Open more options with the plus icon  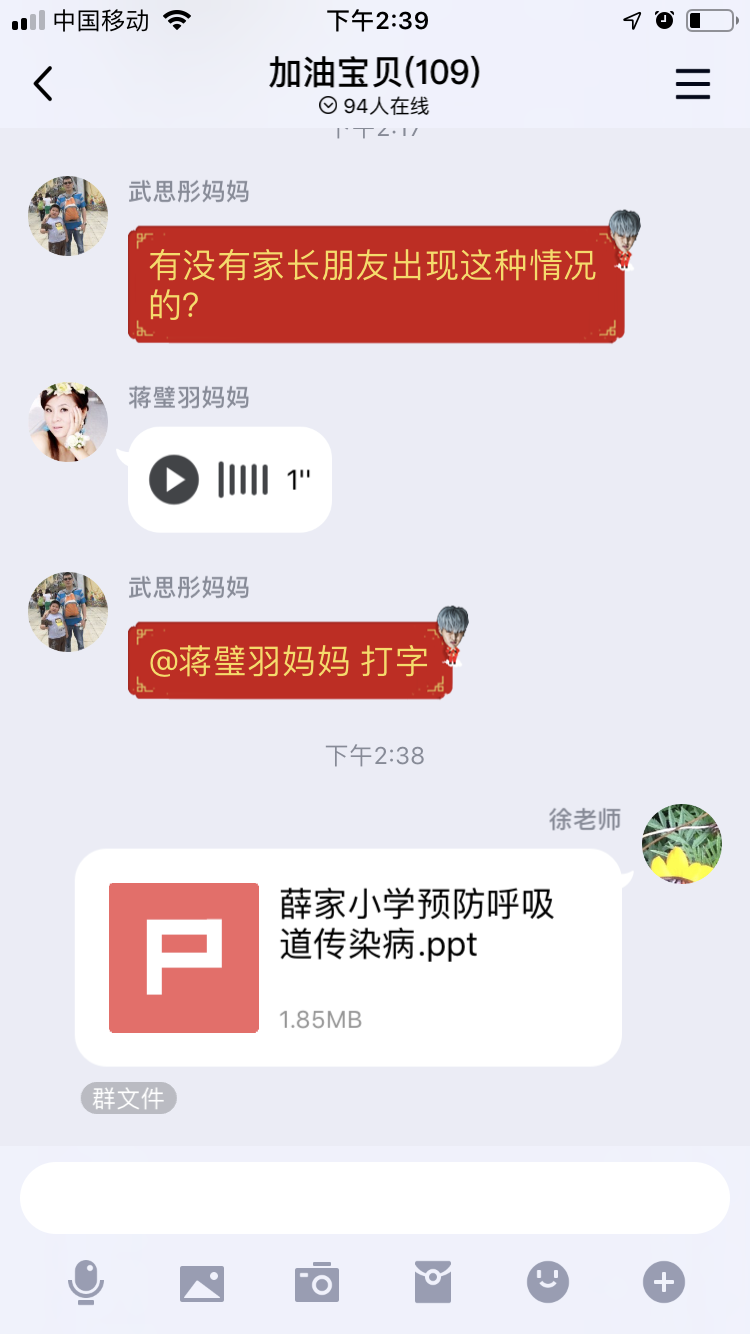pos(664,1282)
